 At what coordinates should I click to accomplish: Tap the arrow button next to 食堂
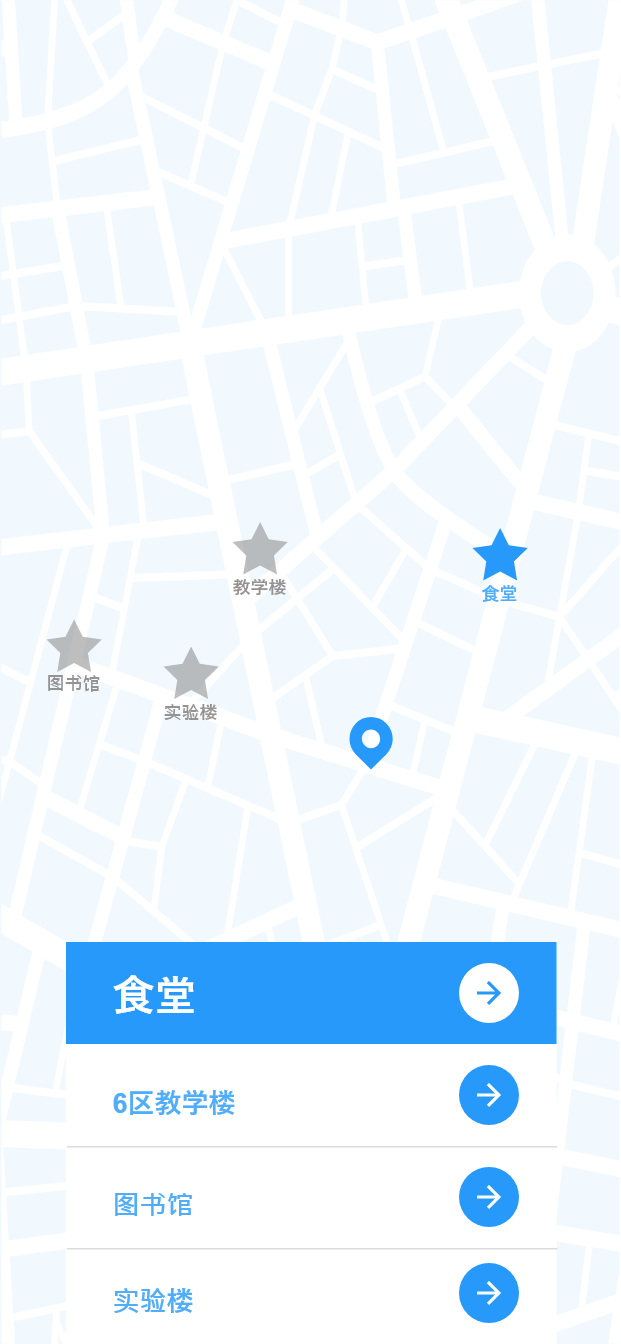coord(488,993)
